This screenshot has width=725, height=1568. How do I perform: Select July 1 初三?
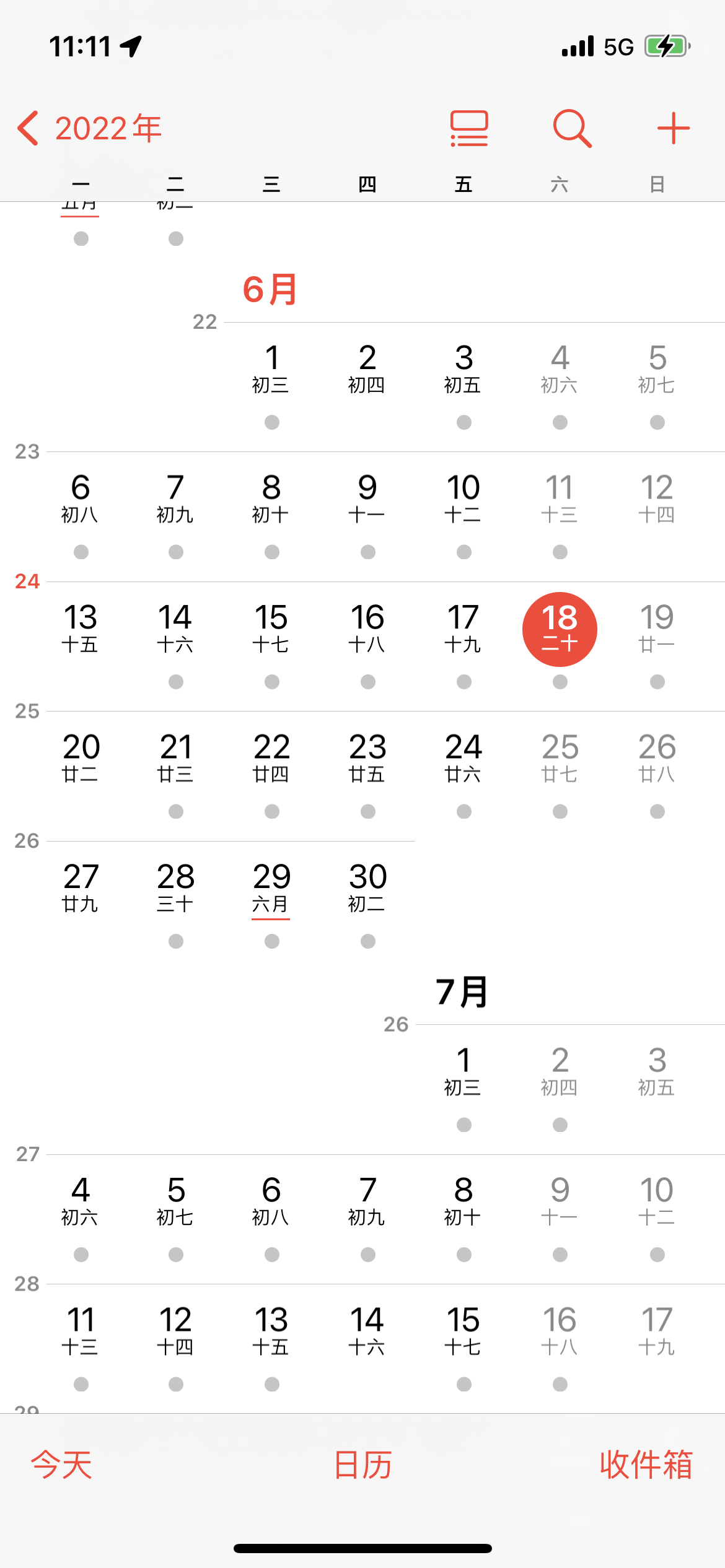(x=464, y=1071)
